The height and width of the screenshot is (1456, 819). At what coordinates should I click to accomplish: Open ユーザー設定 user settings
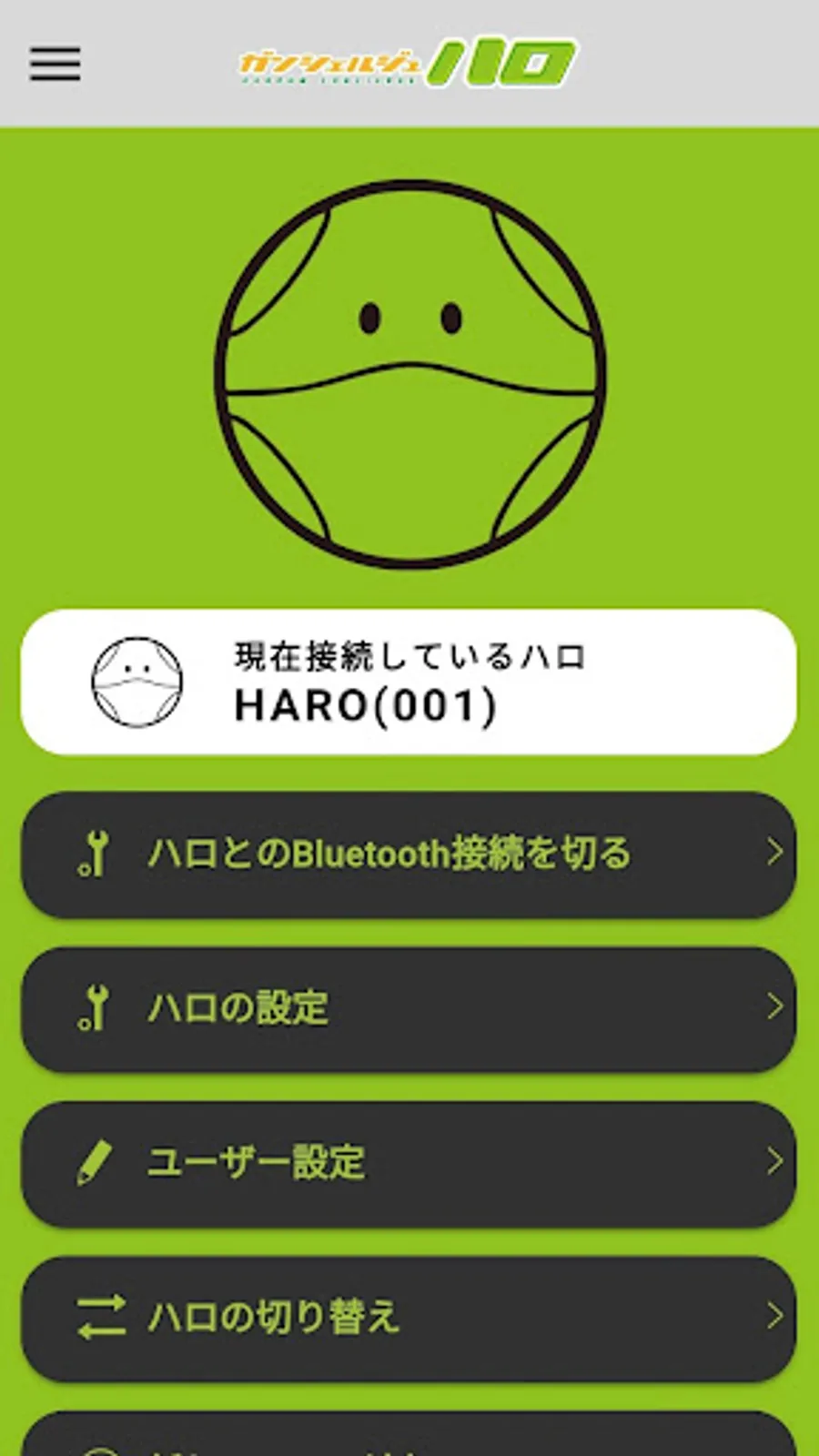409,1164
